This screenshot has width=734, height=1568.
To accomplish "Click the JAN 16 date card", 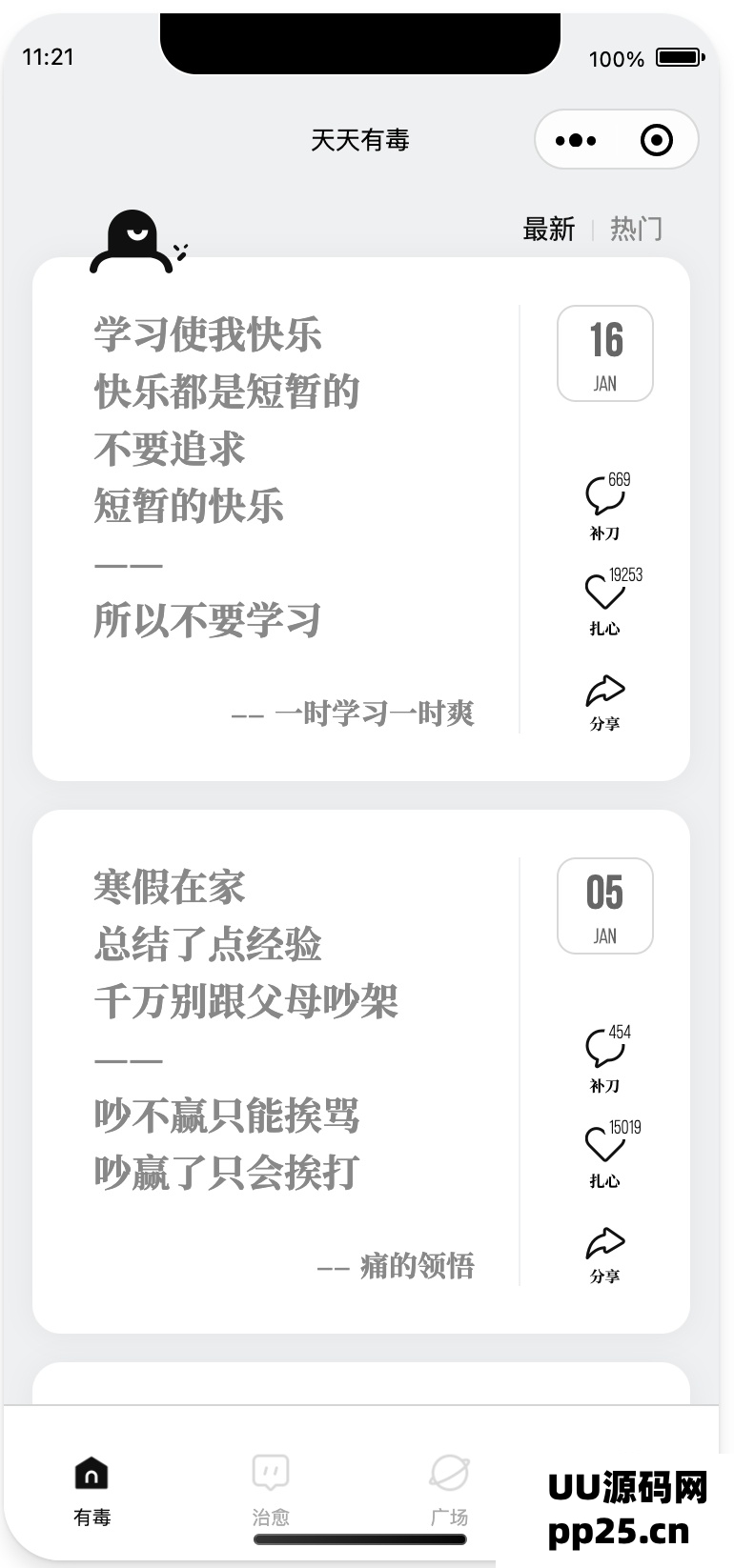I will click(604, 352).
